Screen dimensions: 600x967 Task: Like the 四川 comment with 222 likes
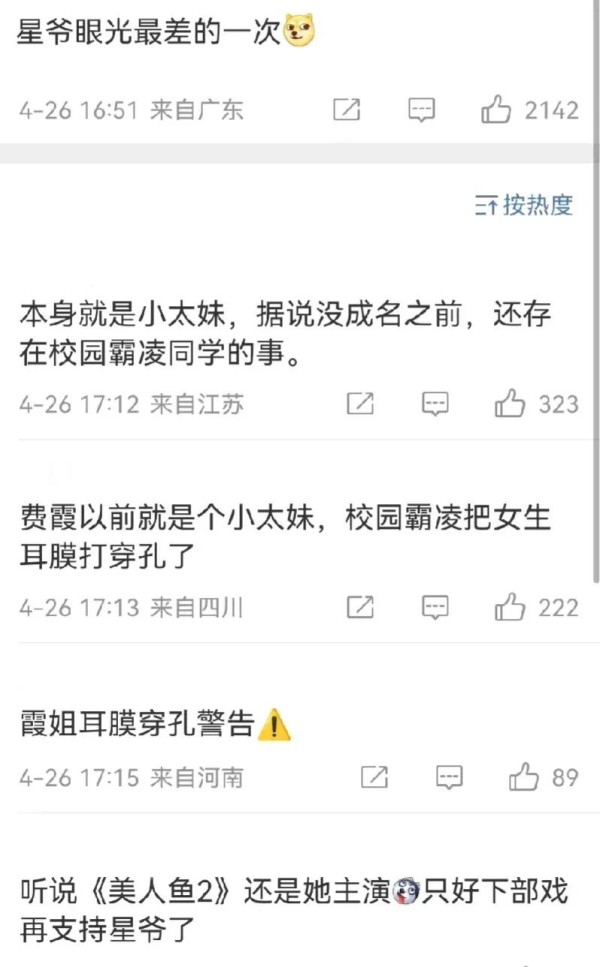pos(509,607)
